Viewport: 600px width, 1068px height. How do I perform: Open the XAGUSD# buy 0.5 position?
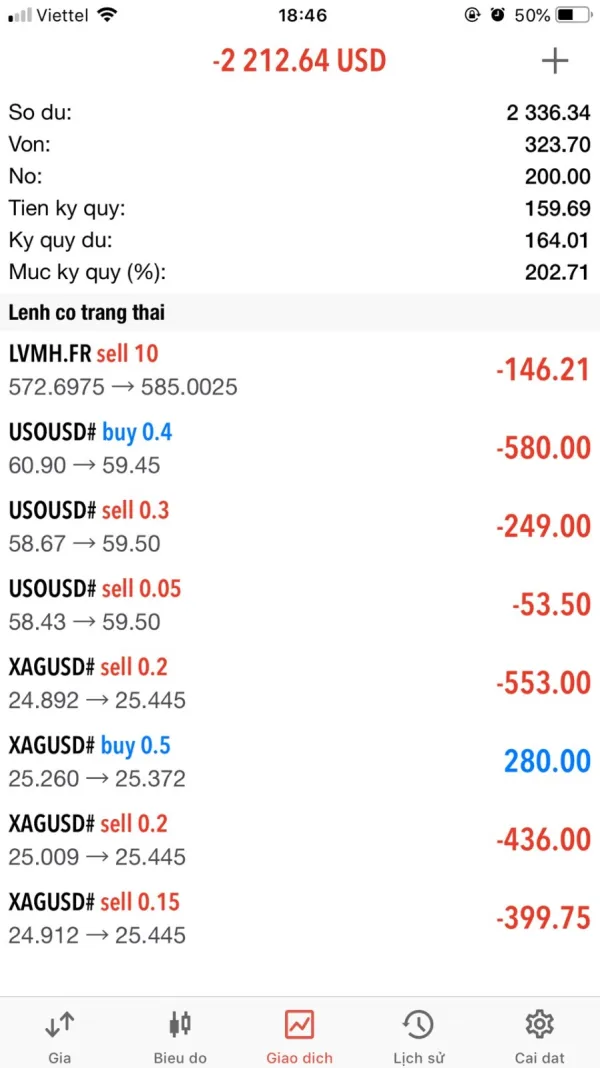(300, 761)
